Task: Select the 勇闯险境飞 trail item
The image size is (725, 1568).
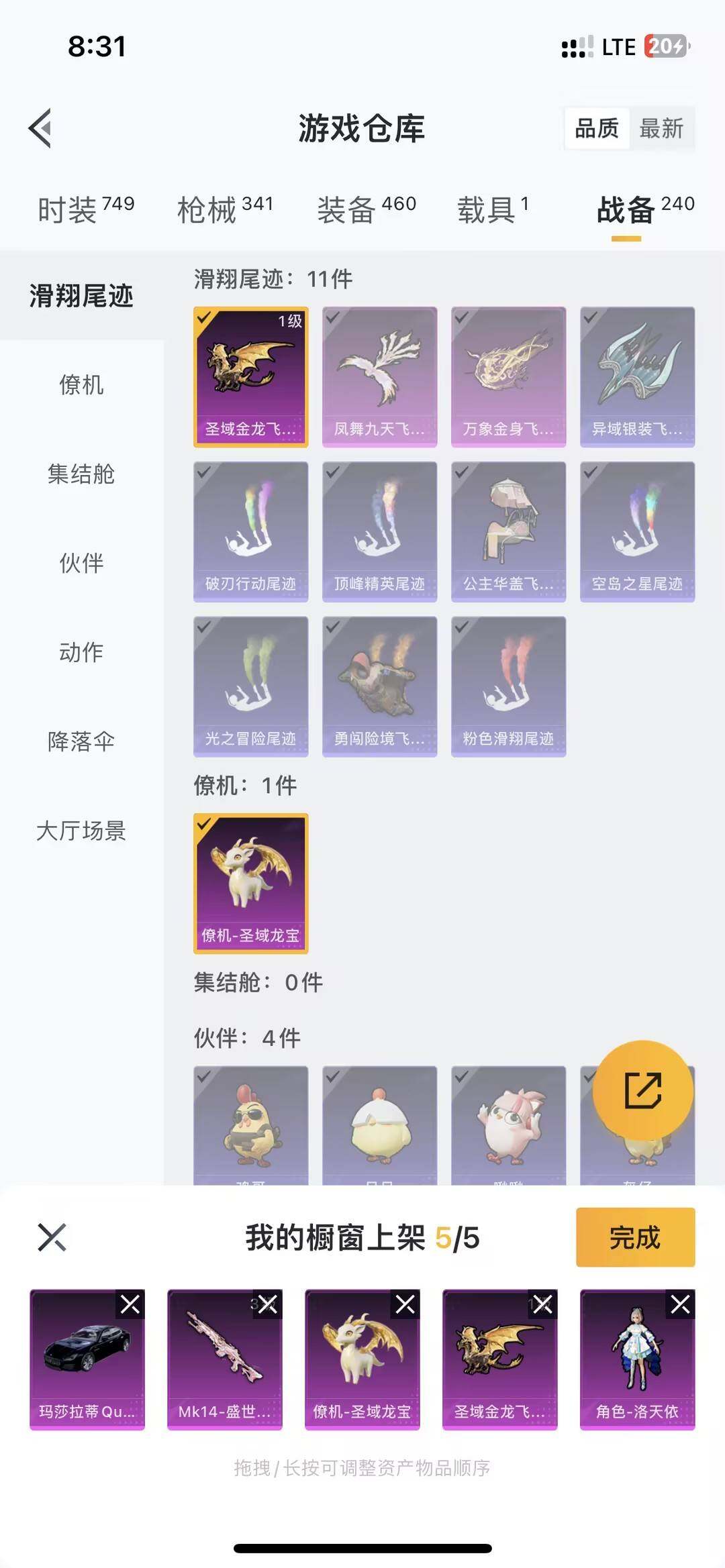Action: tap(380, 684)
